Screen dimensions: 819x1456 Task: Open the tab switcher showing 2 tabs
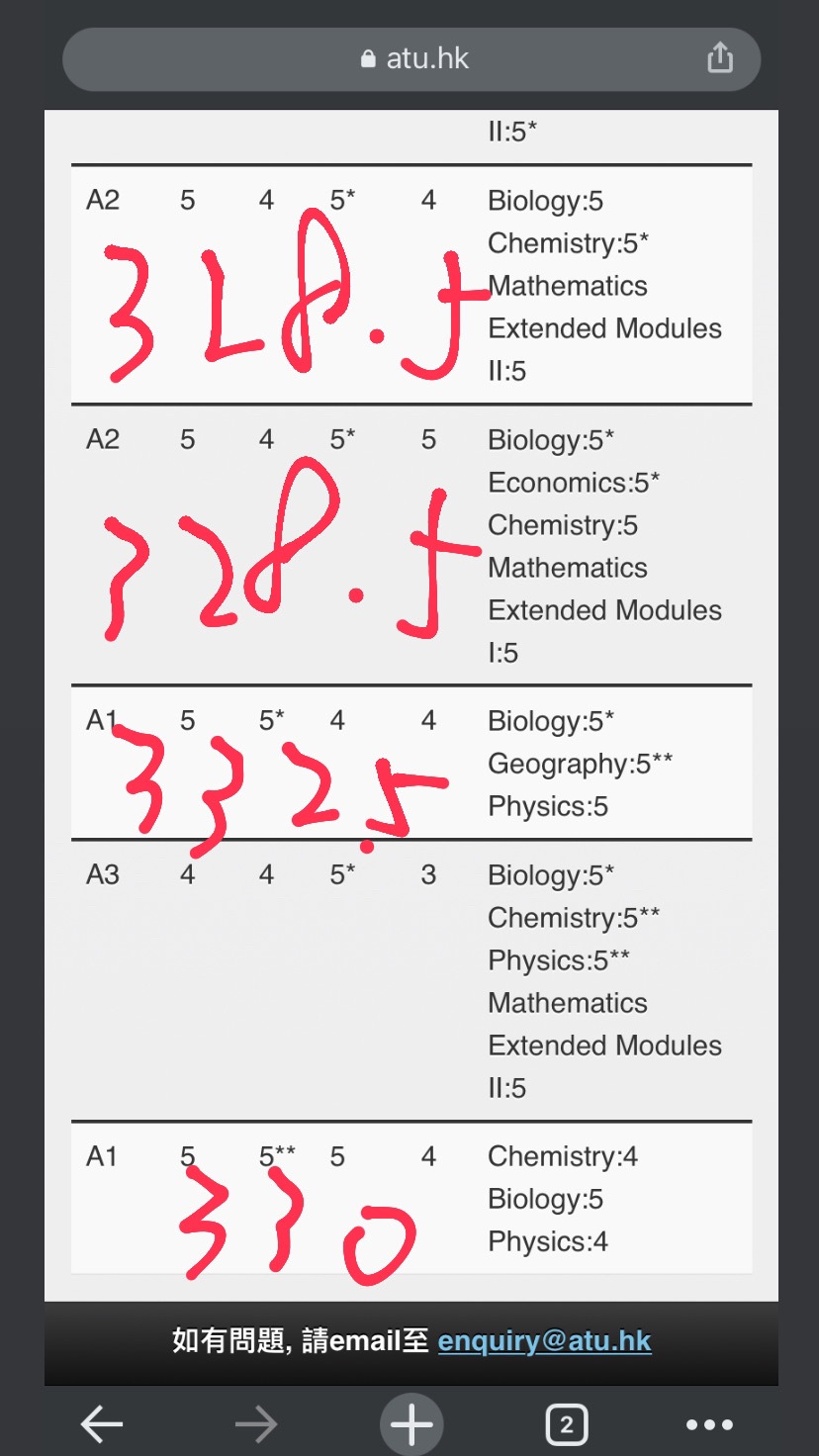click(566, 1425)
